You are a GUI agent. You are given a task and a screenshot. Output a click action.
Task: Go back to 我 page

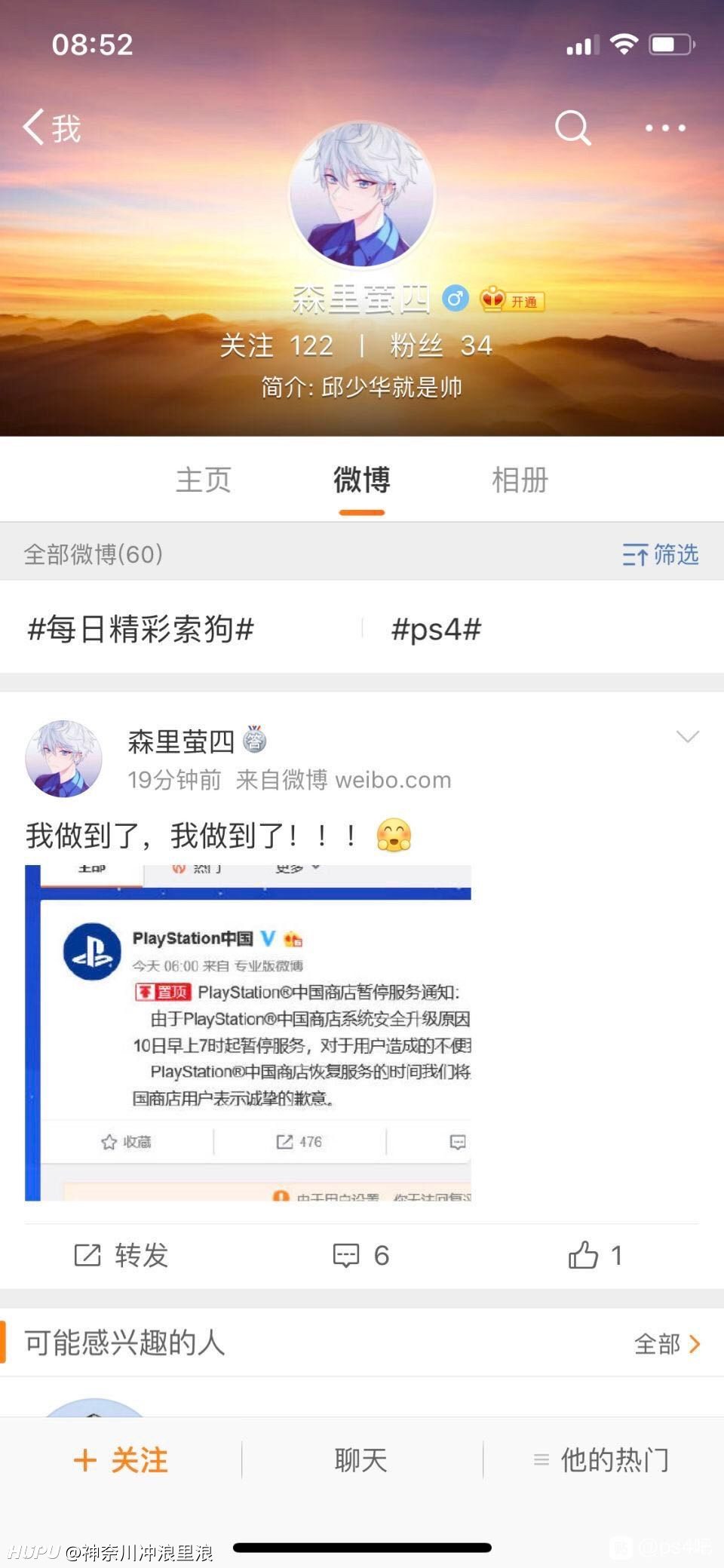tap(52, 127)
